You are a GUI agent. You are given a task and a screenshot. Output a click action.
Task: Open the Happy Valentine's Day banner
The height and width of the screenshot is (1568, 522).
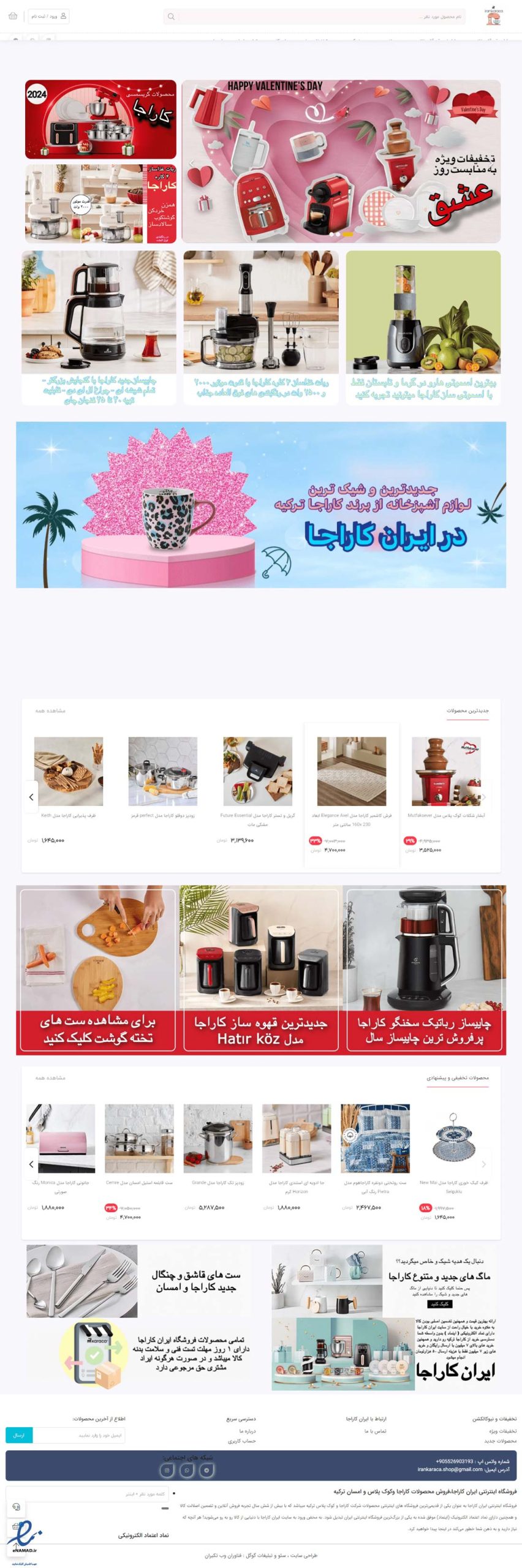341,161
